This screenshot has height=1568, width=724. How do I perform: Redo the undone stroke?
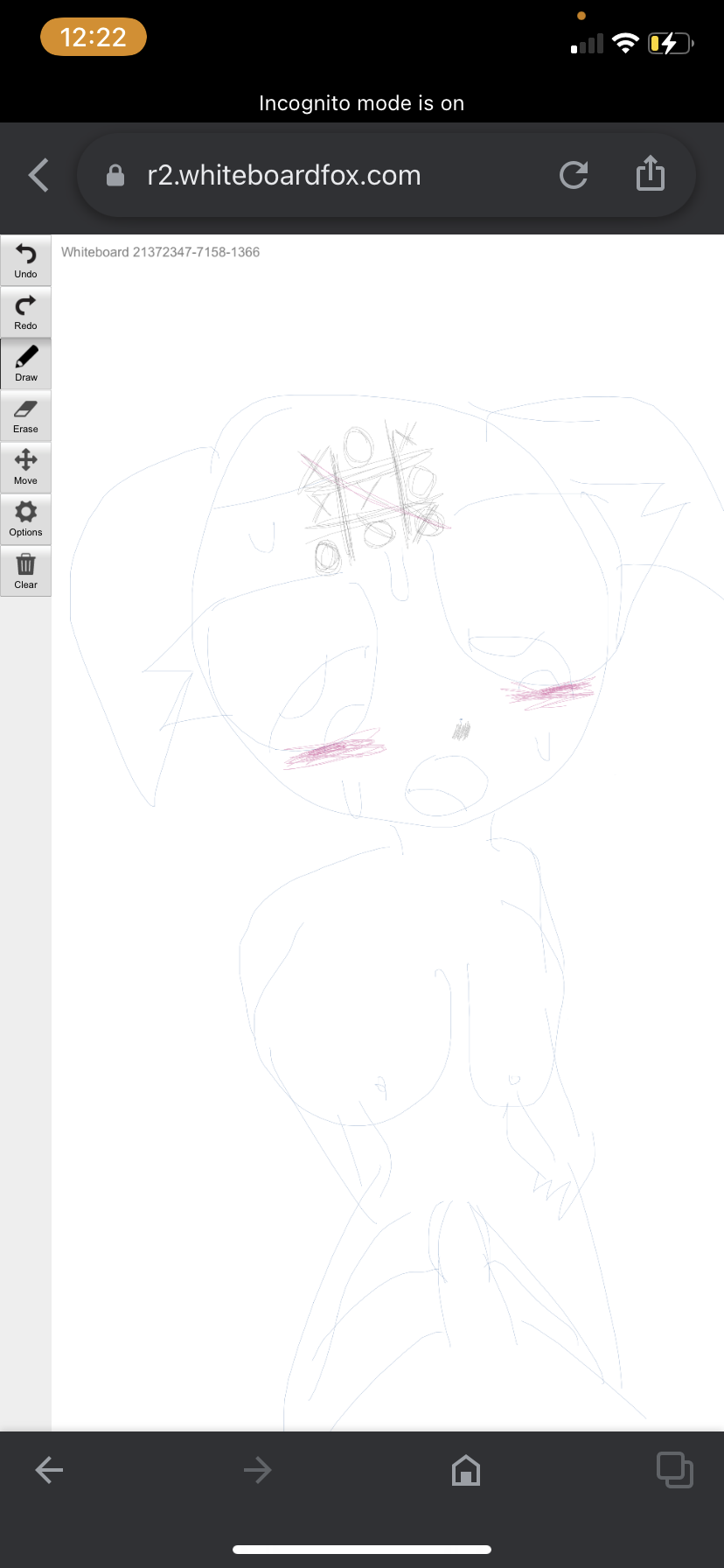click(x=25, y=312)
